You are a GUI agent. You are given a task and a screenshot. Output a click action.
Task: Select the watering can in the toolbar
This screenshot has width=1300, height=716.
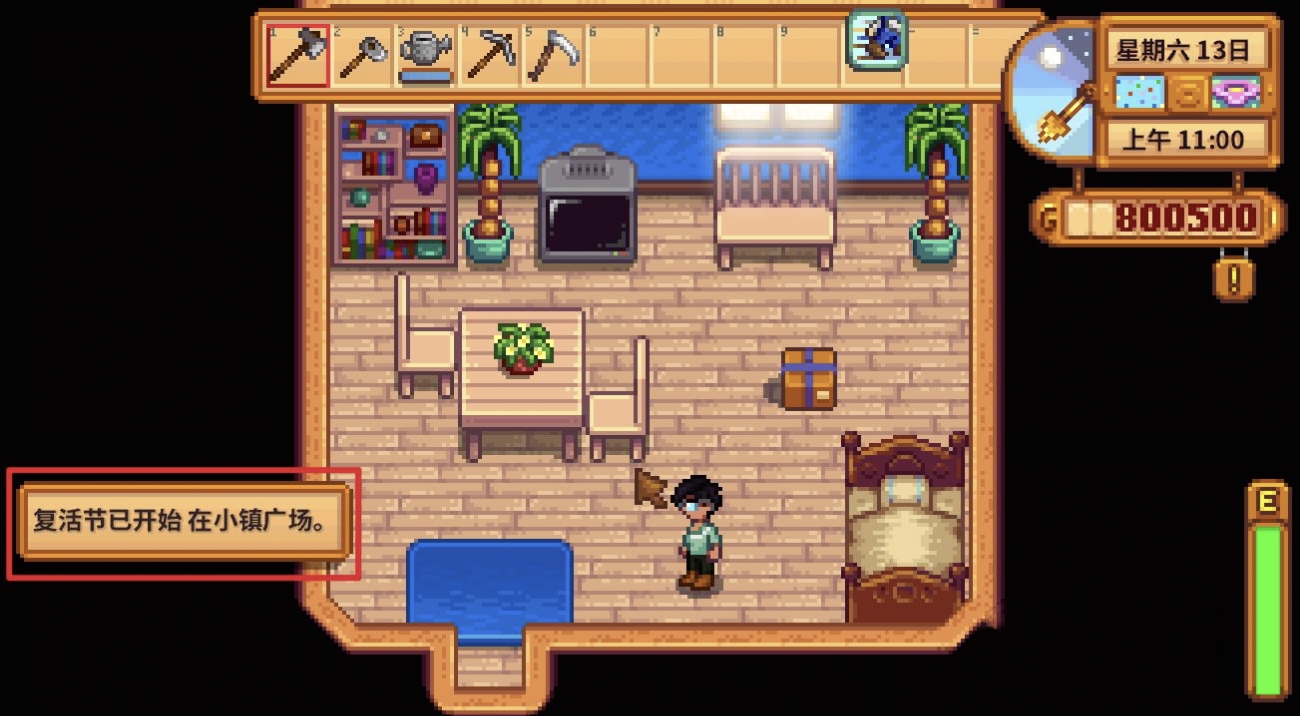(x=426, y=55)
